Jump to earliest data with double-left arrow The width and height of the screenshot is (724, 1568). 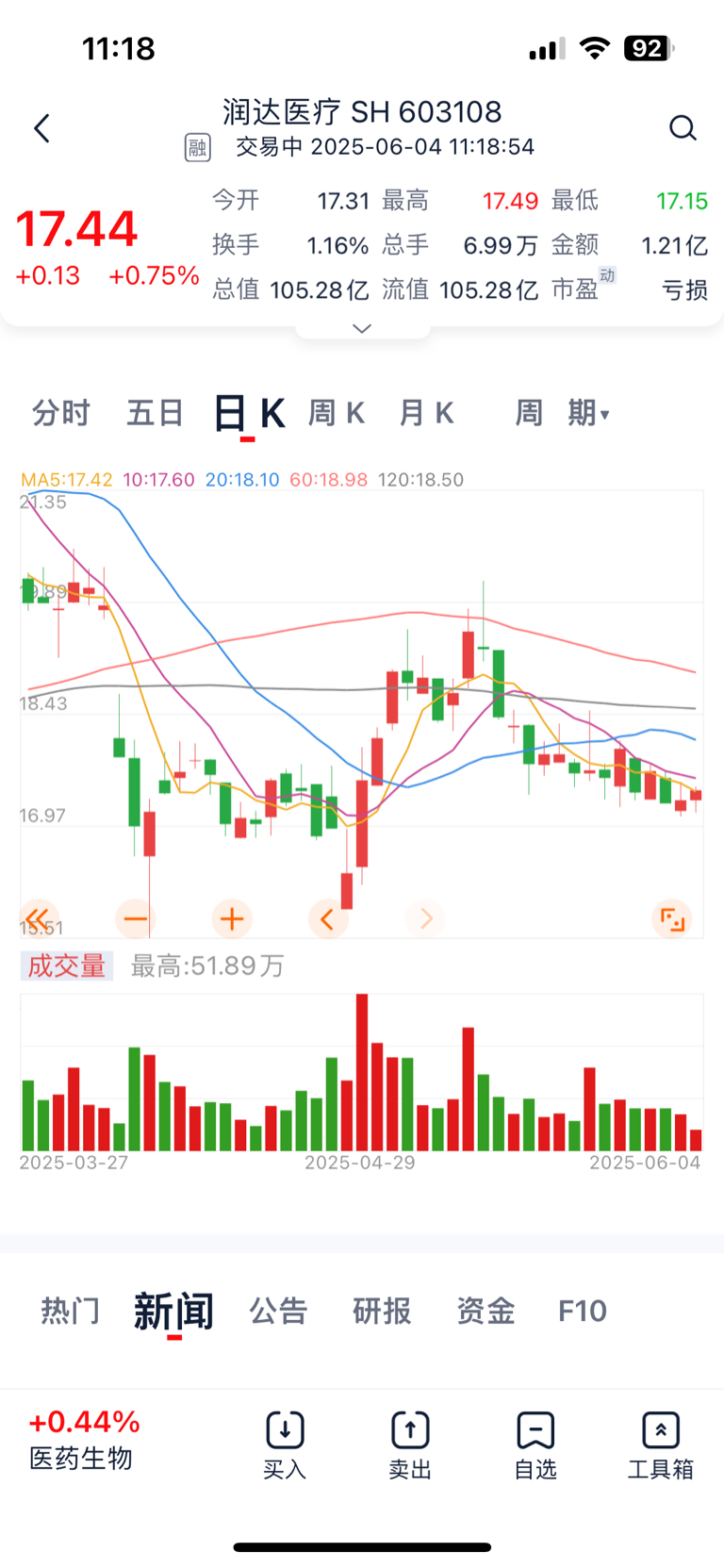pyautogui.click(x=38, y=918)
